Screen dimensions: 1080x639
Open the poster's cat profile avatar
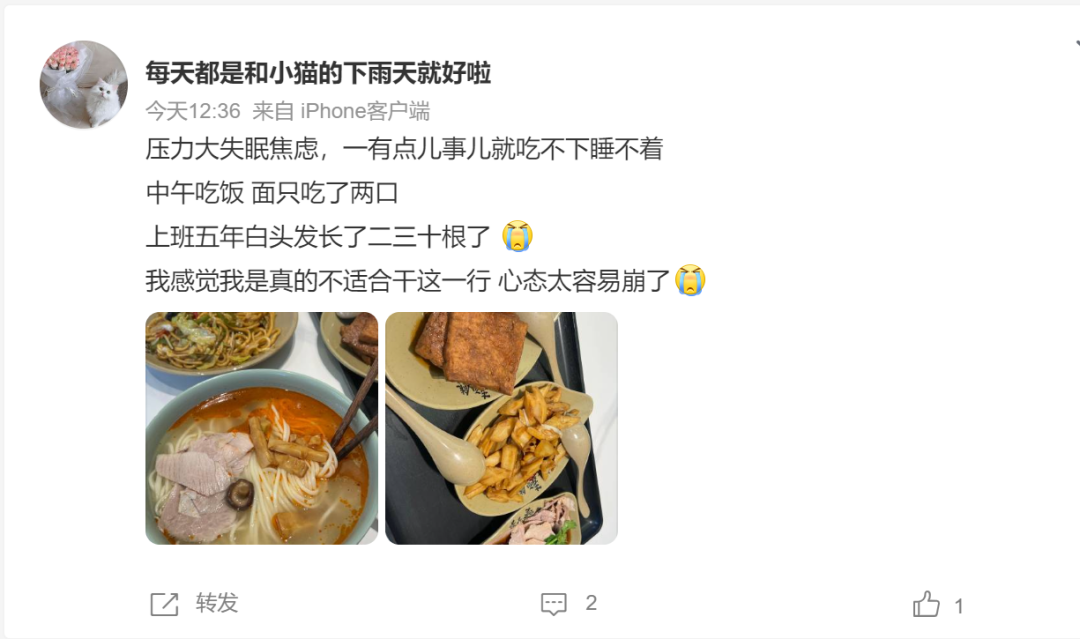point(84,85)
